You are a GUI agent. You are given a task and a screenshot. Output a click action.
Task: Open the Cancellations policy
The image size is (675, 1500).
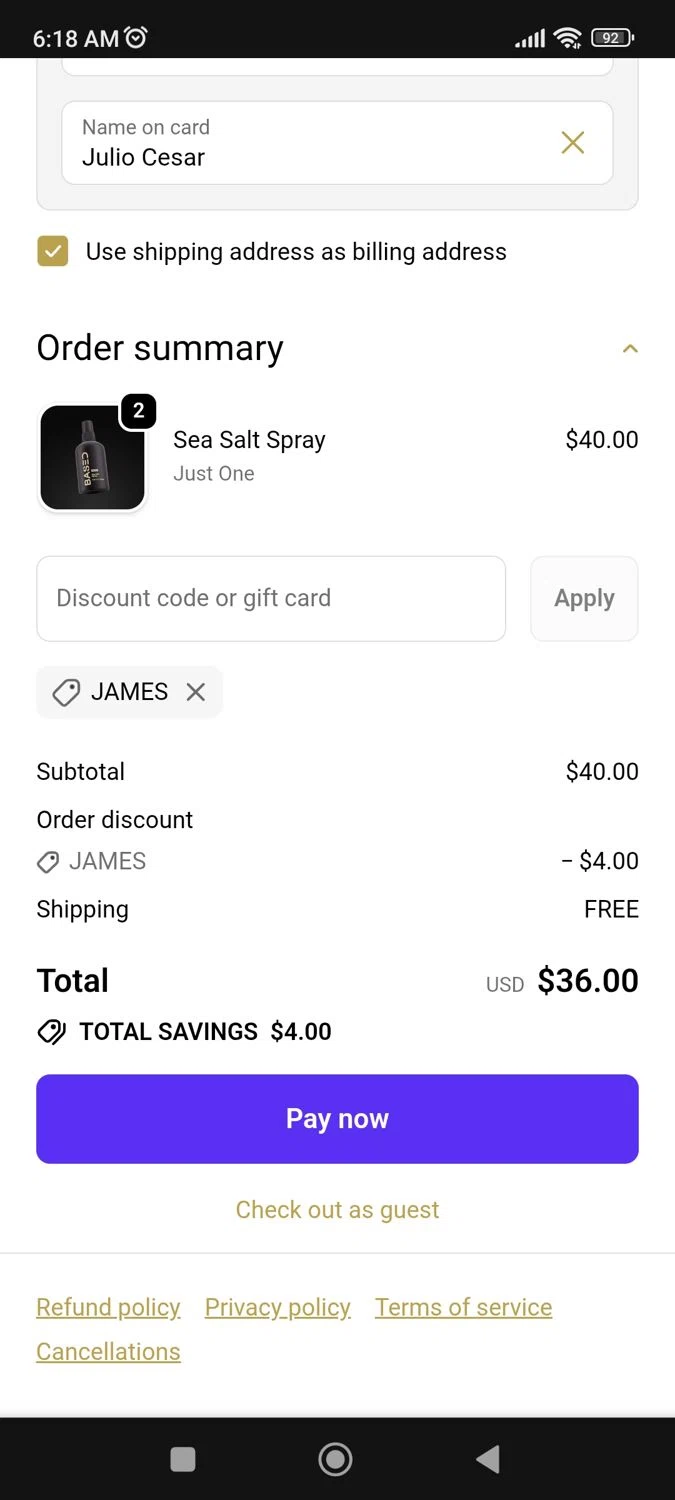click(108, 1352)
